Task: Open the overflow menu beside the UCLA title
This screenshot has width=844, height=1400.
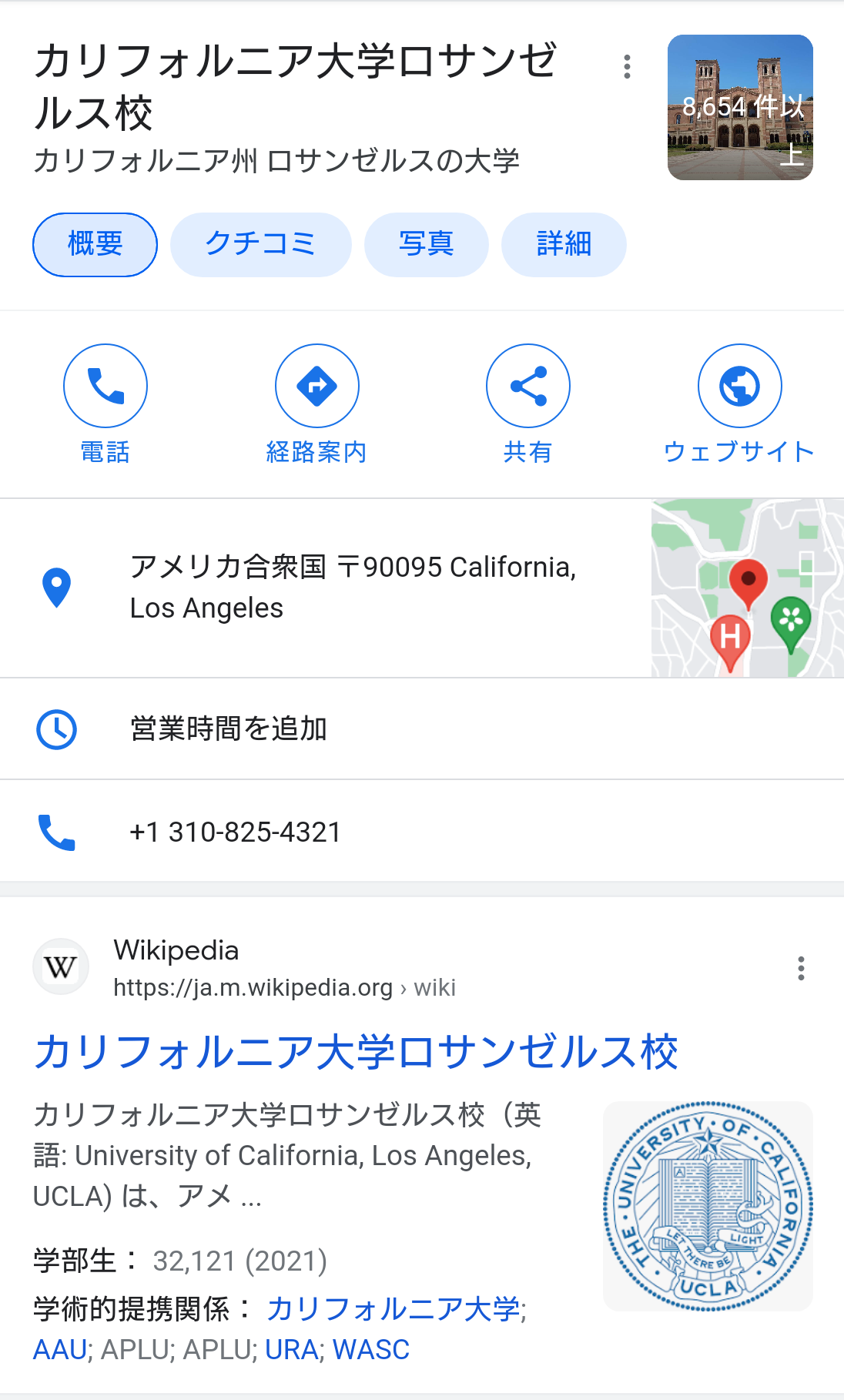Action: [x=627, y=68]
